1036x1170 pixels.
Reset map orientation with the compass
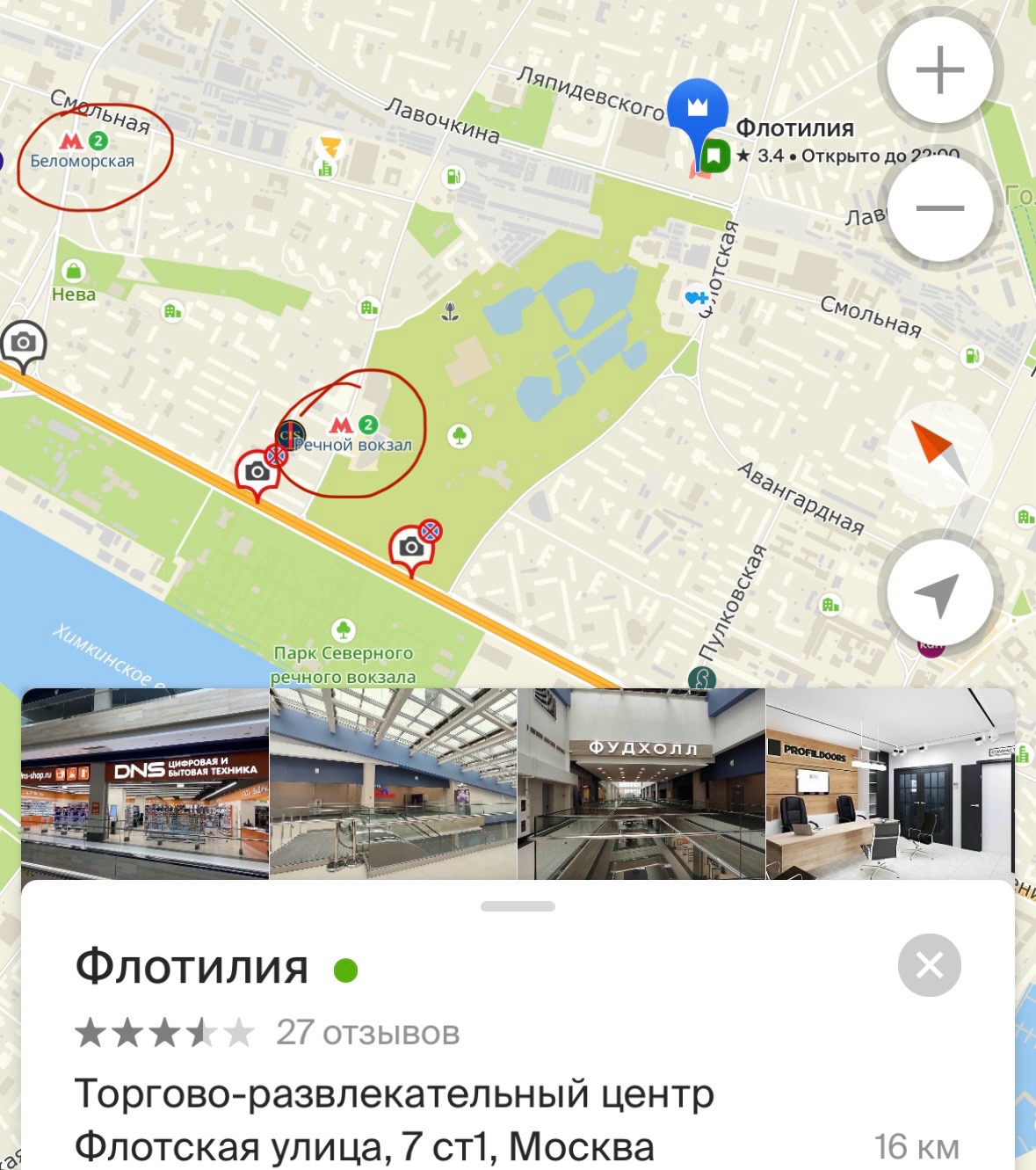point(939,454)
